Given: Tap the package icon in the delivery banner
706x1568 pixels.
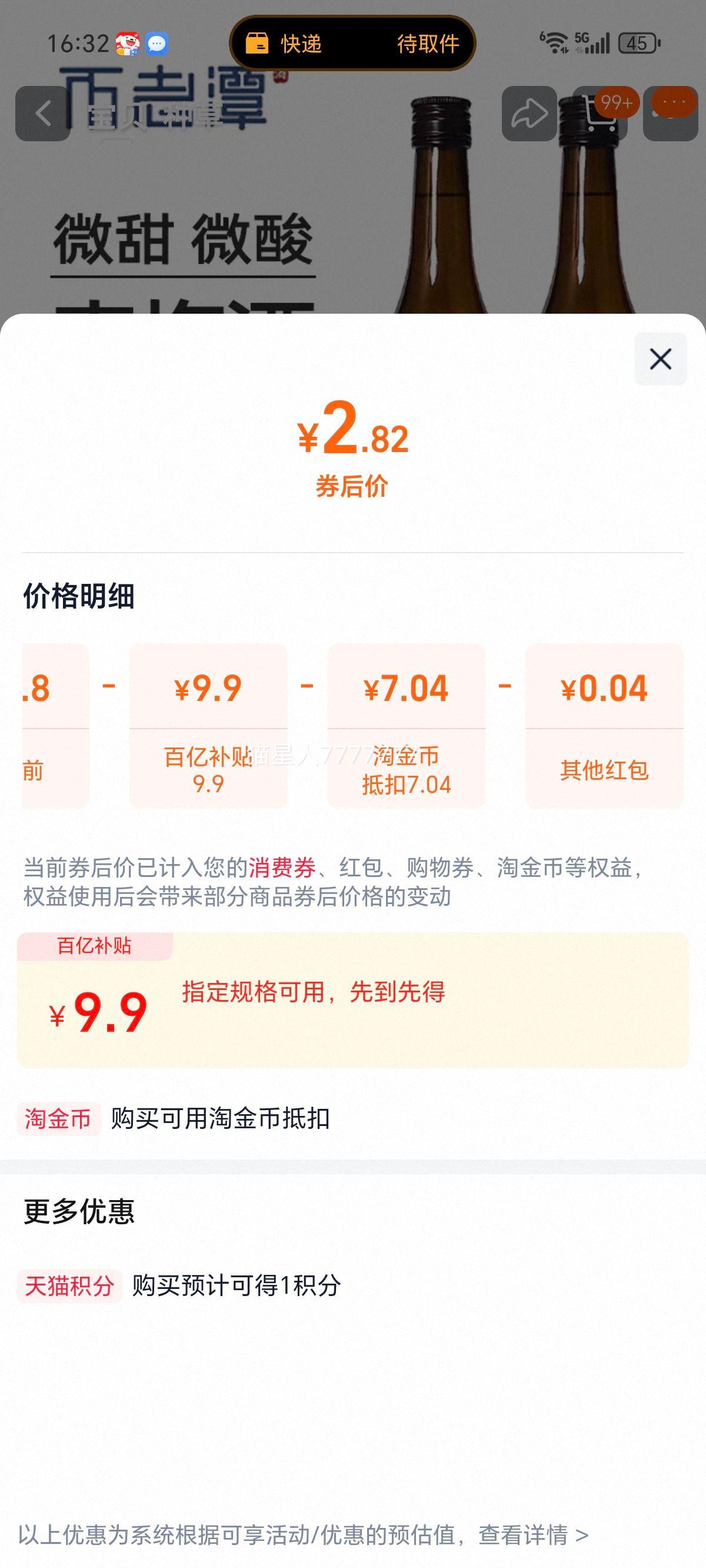Looking at the screenshot, I should (x=259, y=42).
